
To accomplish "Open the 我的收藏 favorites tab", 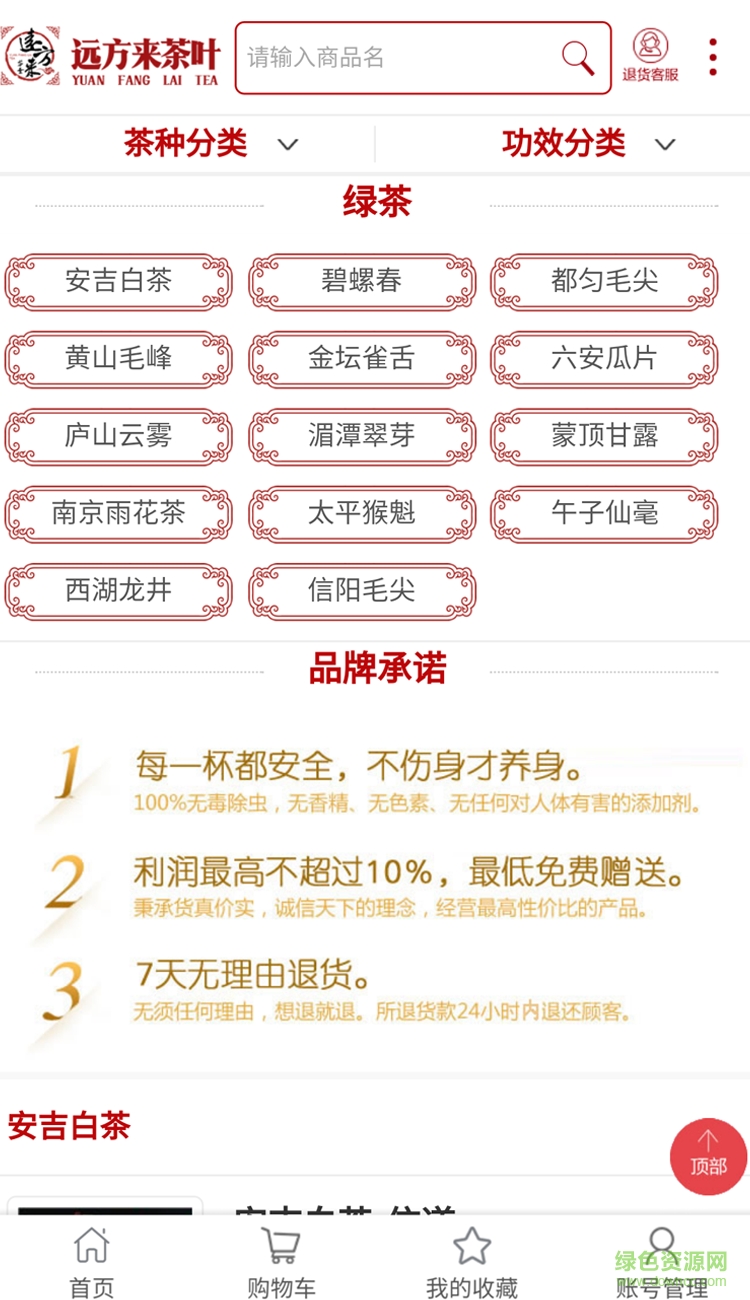I will [x=472, y=1262].
